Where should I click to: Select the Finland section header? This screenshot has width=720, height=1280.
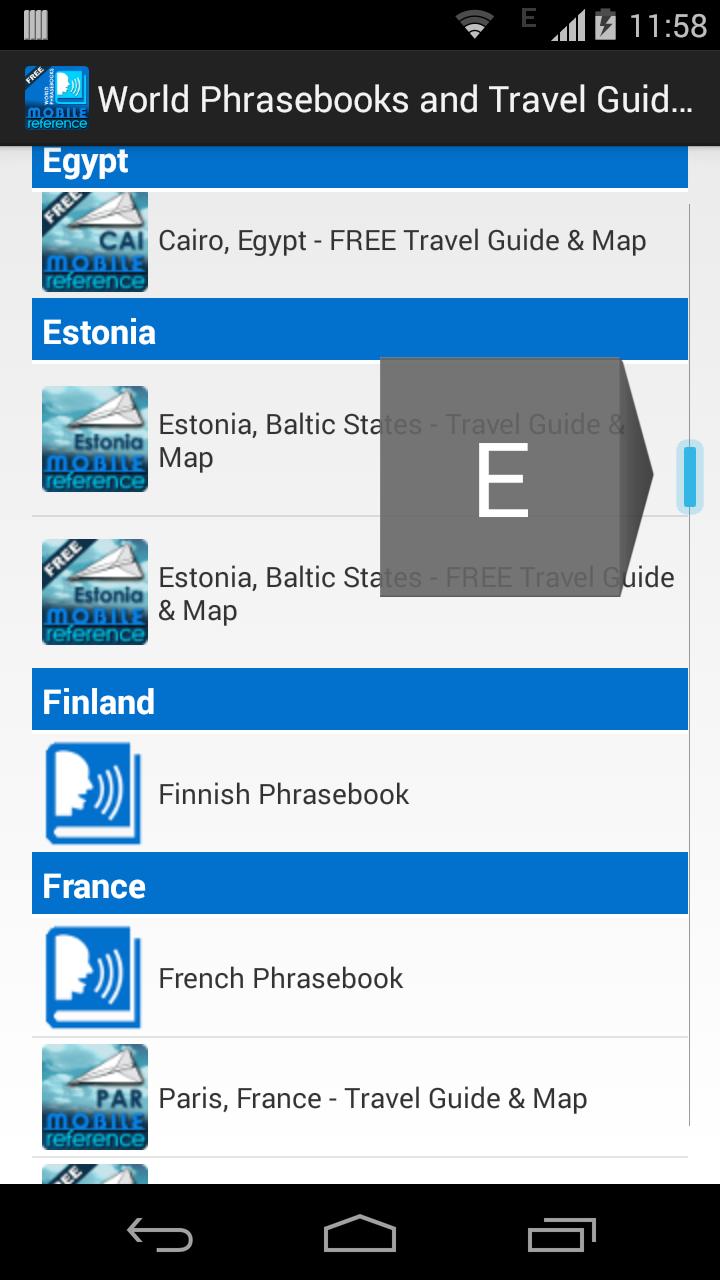pyautogui.click(x=360, y=700)
